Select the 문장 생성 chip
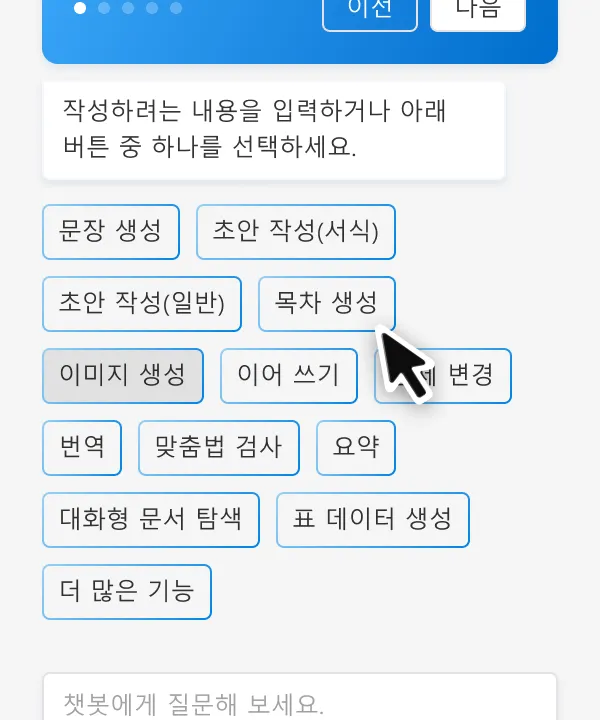The width and height of the screenshot is (600, 720). [x=111, y=232]
